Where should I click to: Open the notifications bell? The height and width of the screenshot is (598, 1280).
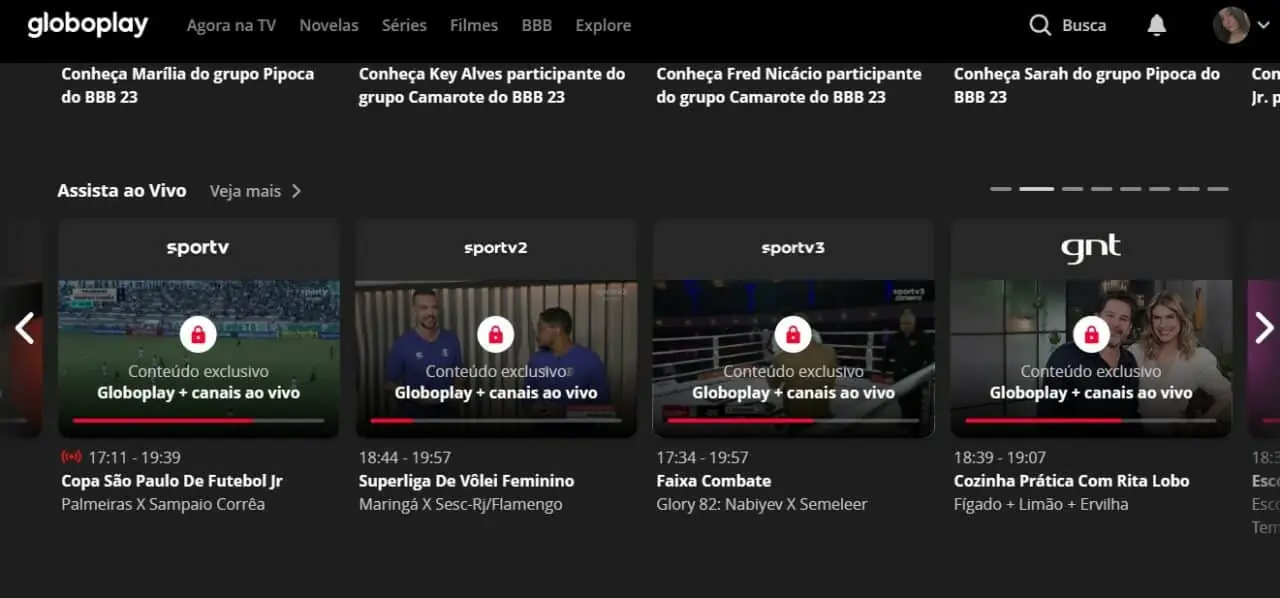[x=1157, y=25]
